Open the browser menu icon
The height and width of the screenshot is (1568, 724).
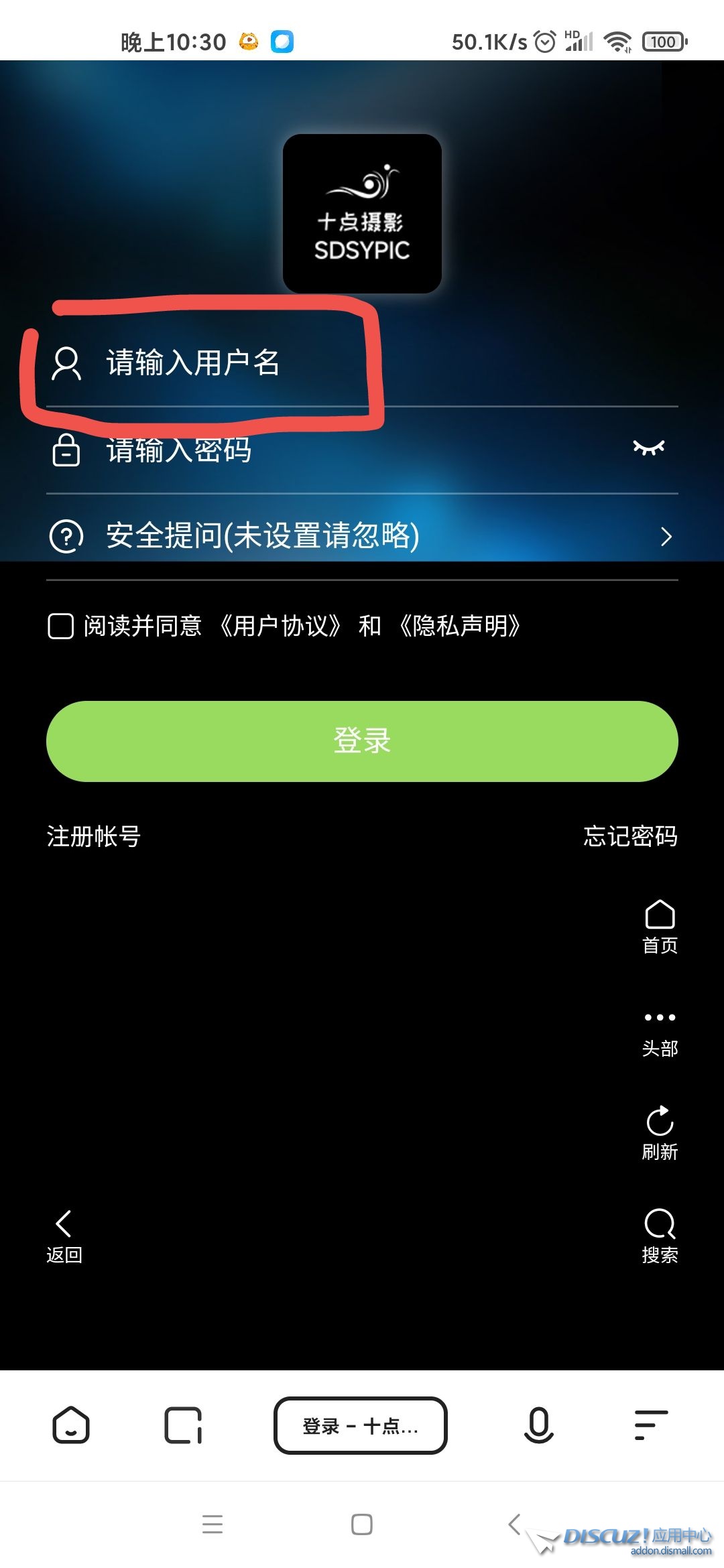point(651,1425)
